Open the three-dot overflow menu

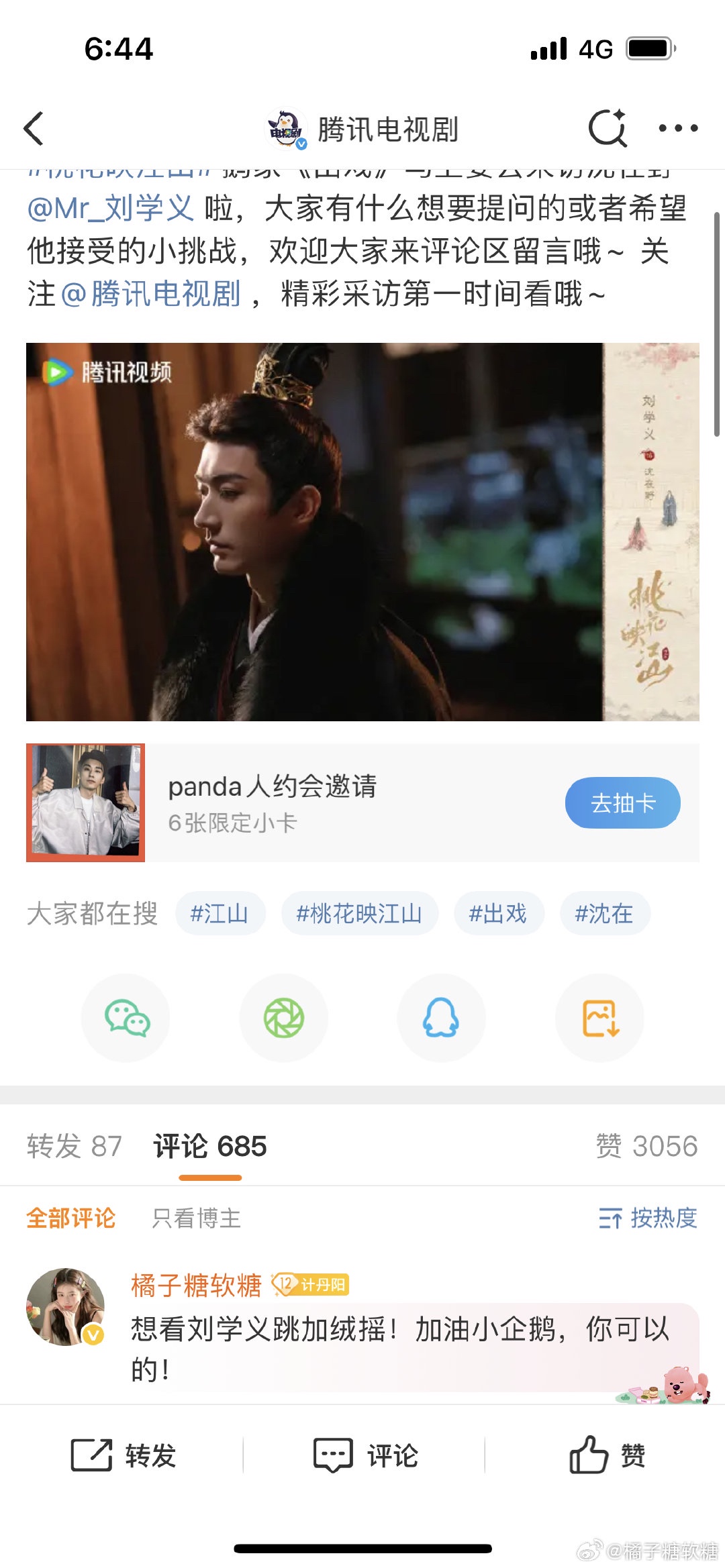click(678, 128)
